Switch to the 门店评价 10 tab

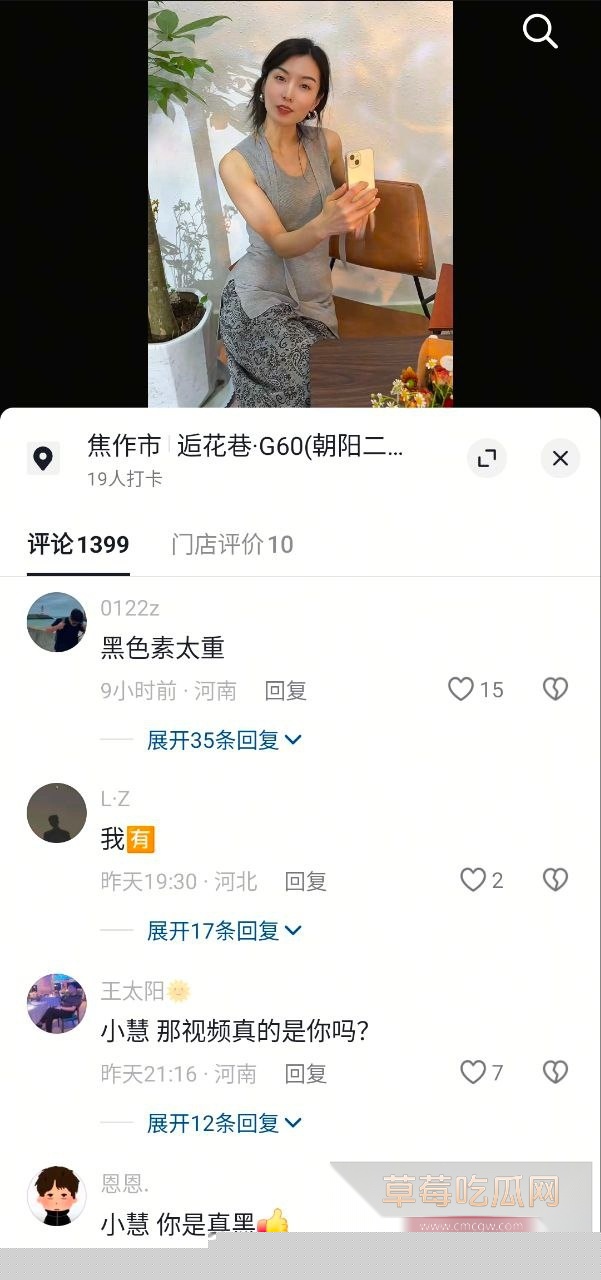click(x=232, y=545)
